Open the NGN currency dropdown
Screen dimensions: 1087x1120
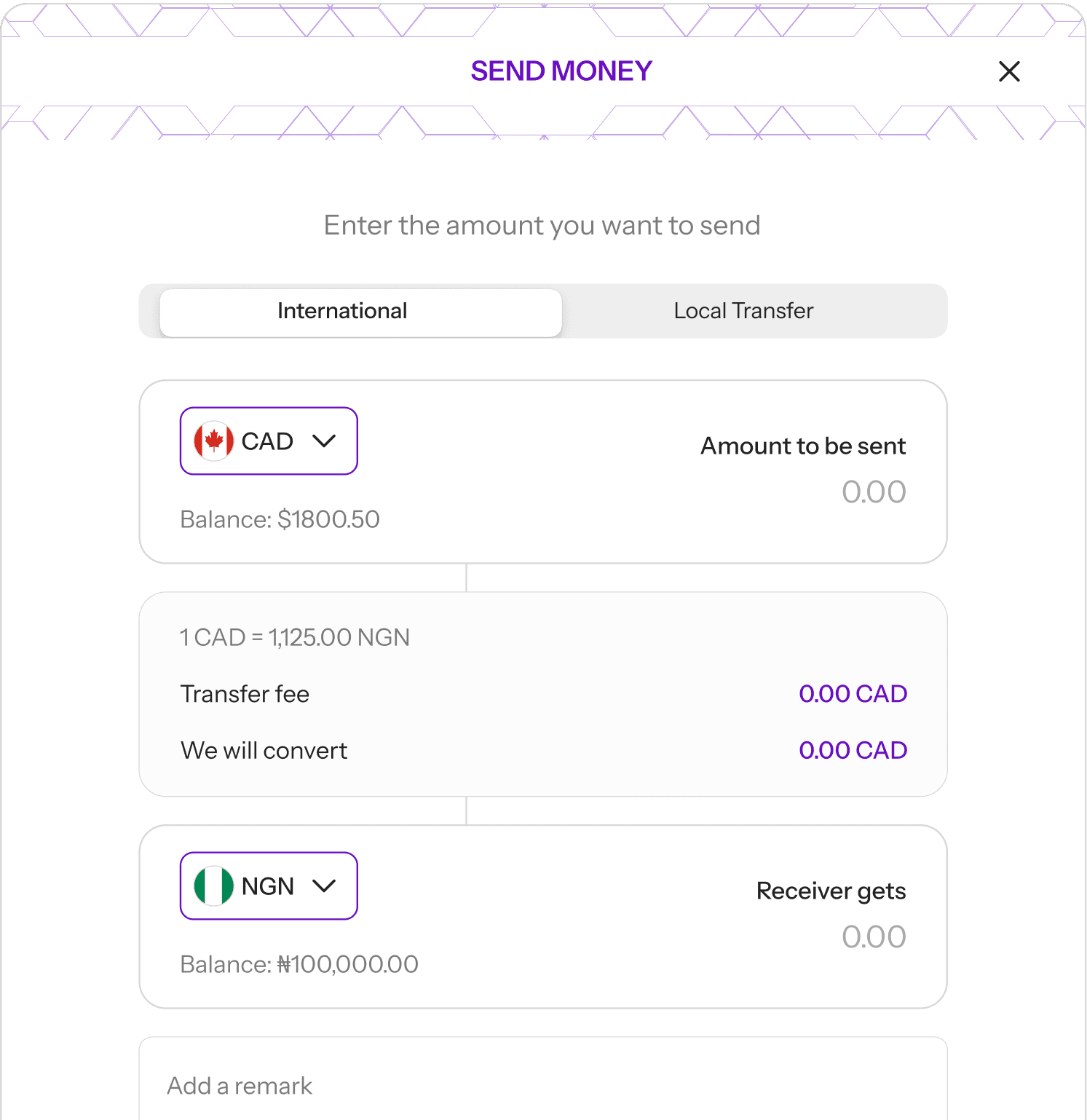click(269, 886)
